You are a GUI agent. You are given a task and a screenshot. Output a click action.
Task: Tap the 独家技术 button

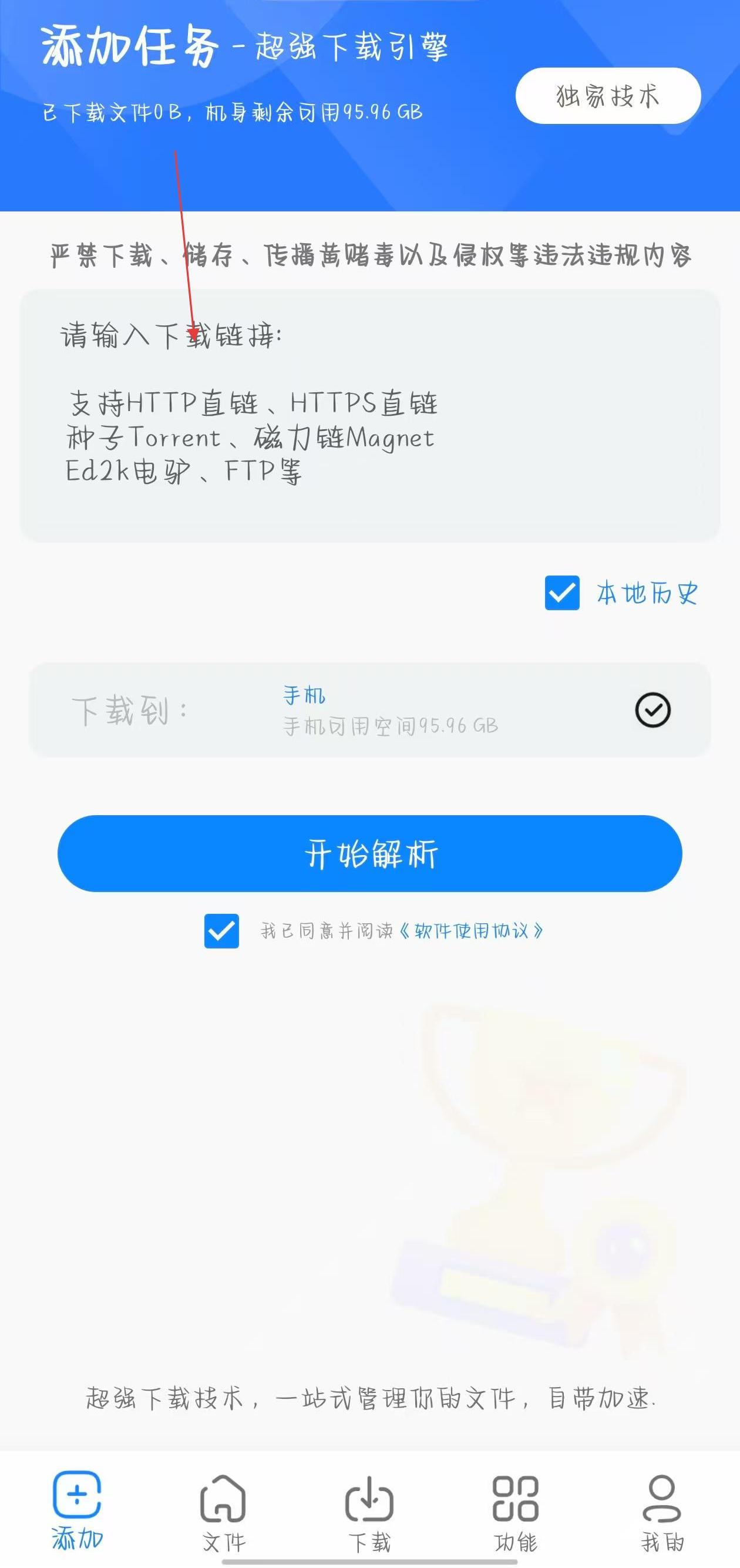pyautogui.click(x=607, y=96)
